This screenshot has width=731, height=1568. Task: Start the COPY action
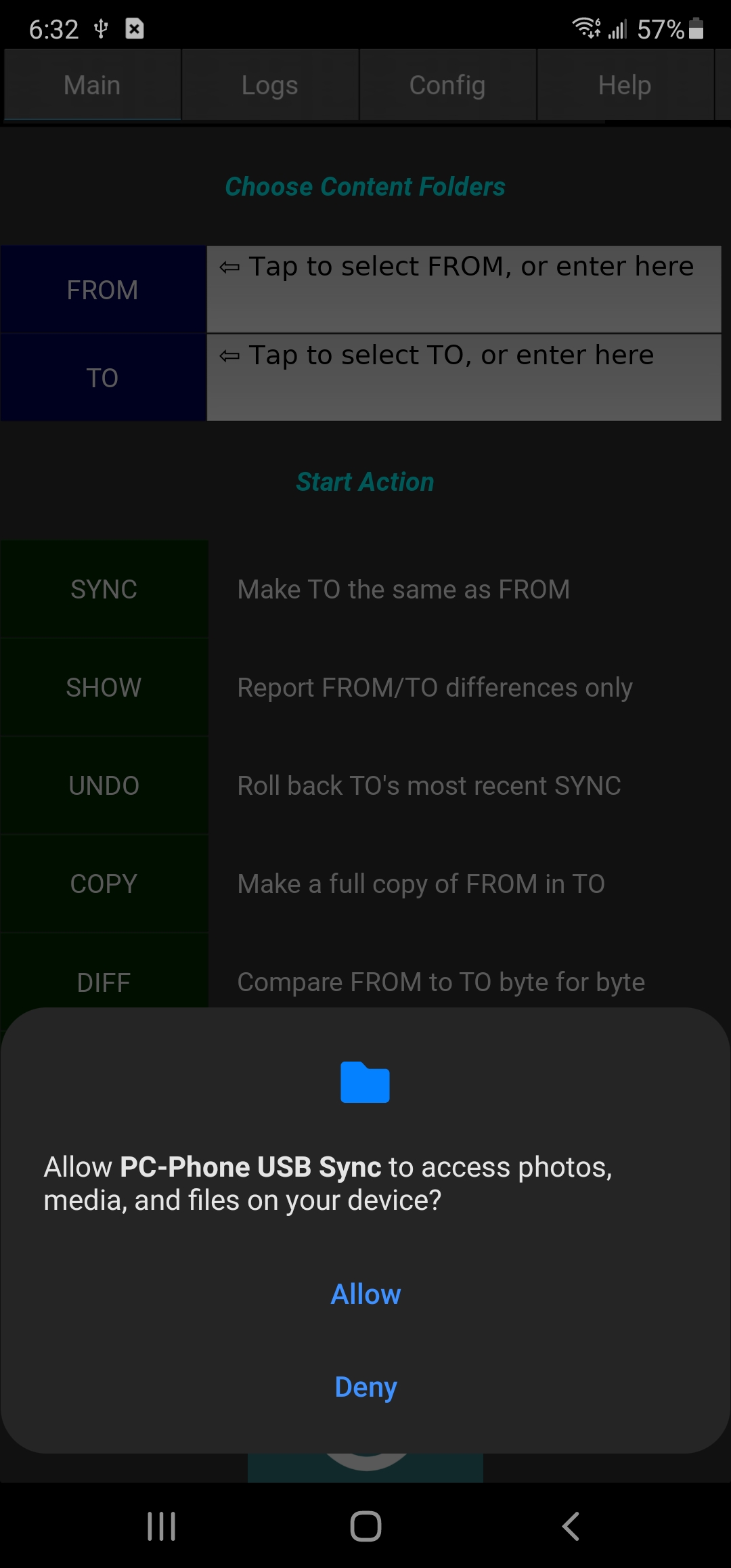pos(104,884)
